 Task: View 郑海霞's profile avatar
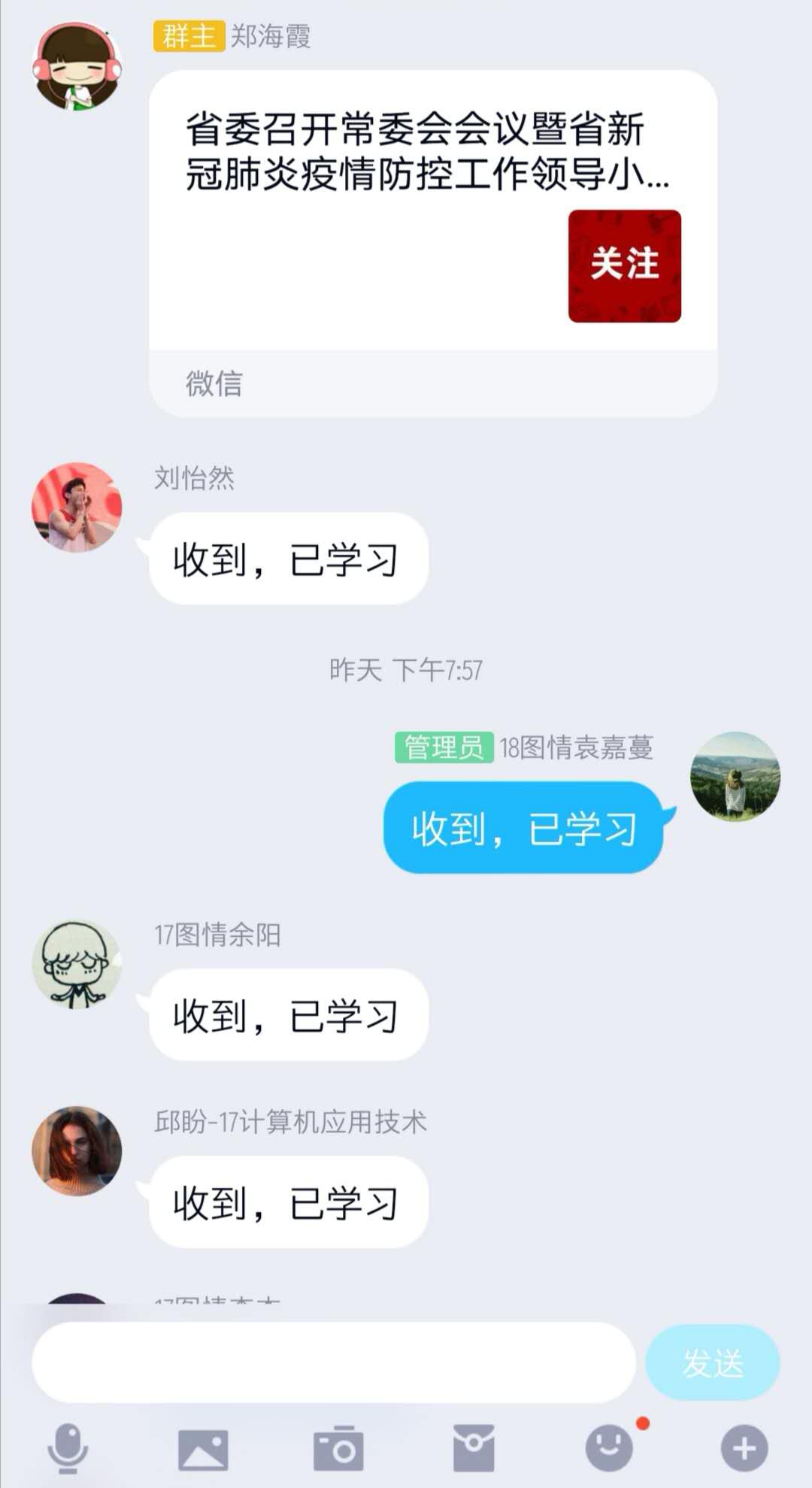click(77, 66)
